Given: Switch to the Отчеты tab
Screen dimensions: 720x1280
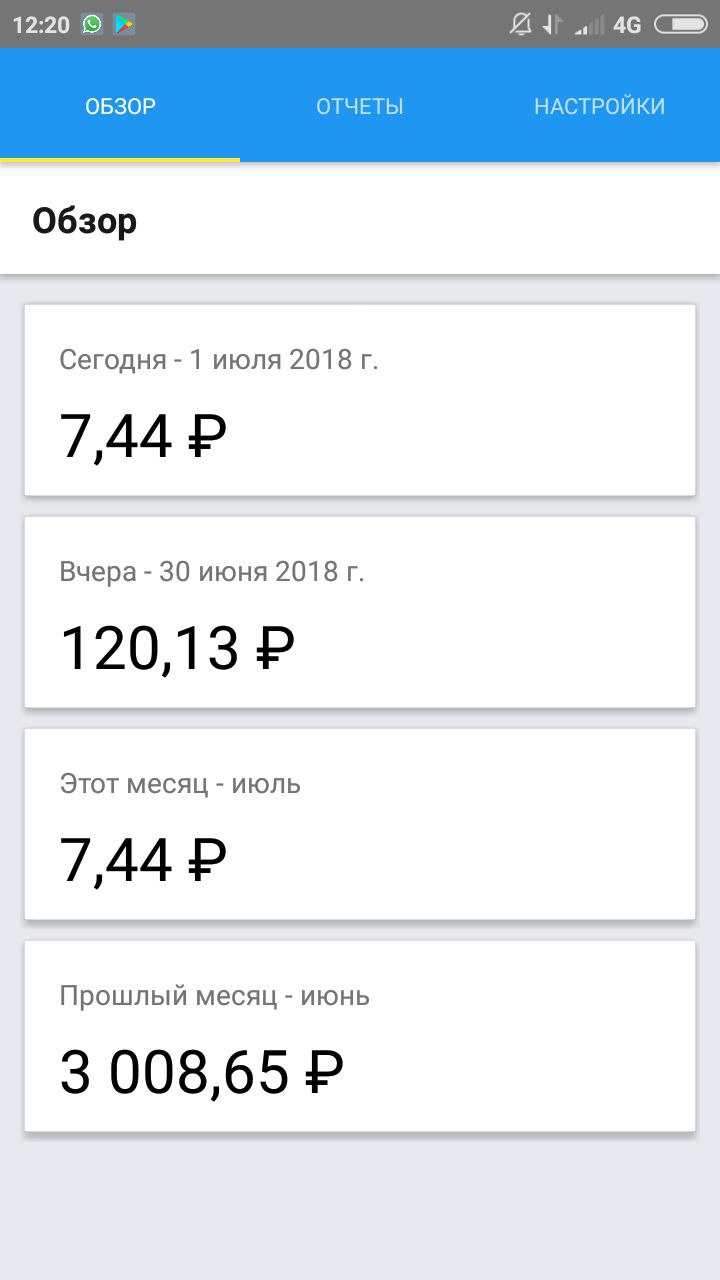Looking at the screenshot, I should (360, 106).
